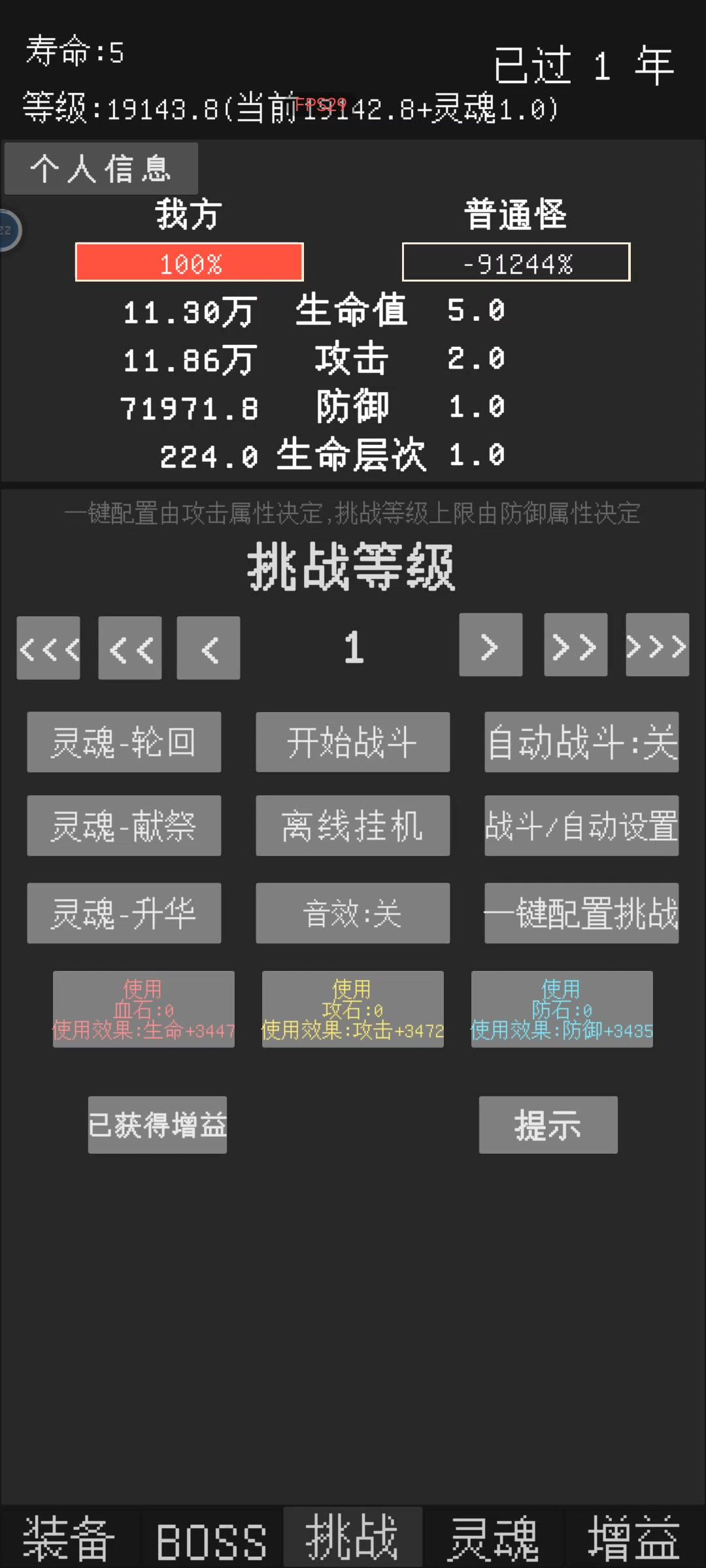Toggle 音效 sound effects on

pos(352,913)
